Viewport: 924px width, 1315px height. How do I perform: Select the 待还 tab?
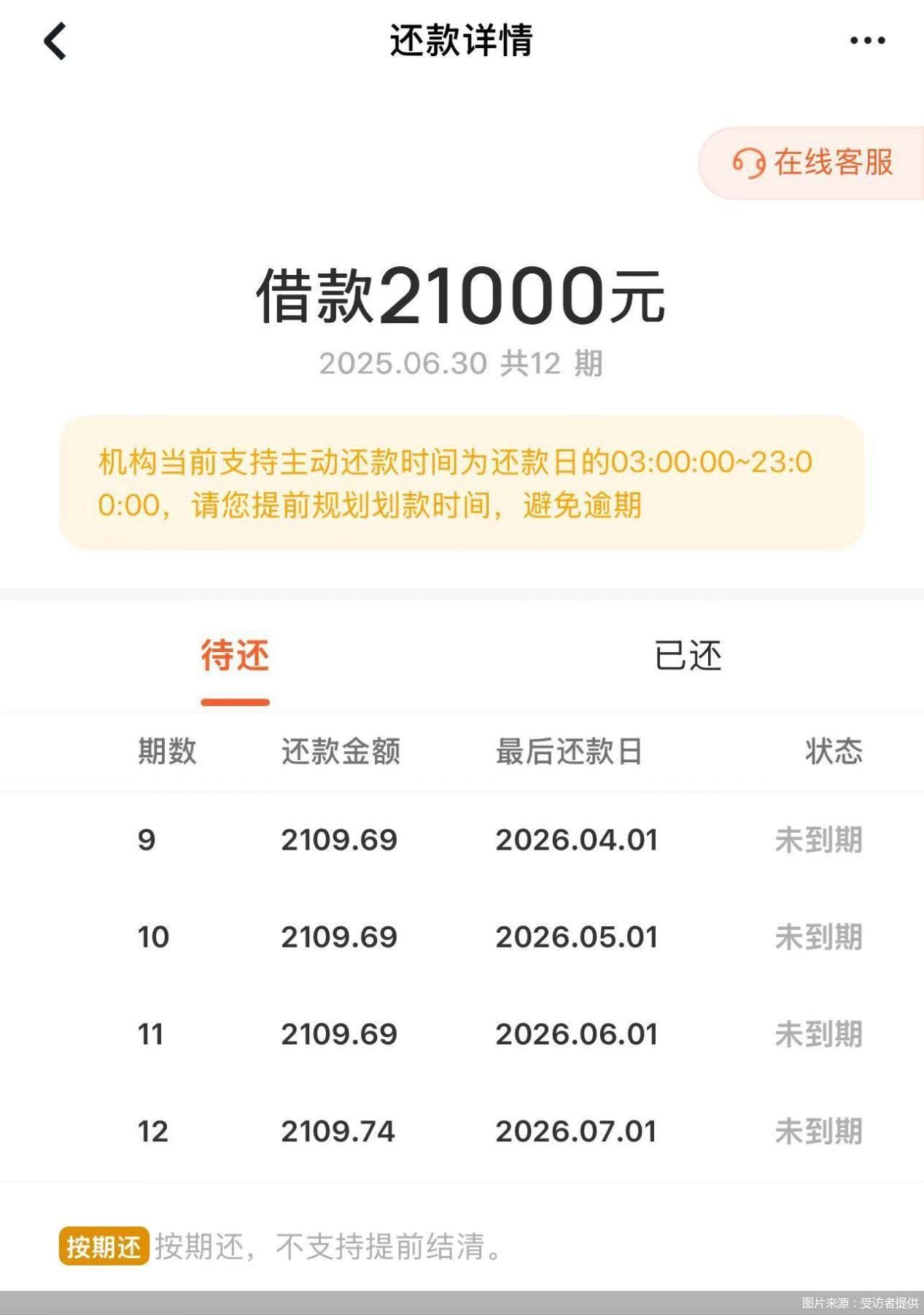point(233,657)
